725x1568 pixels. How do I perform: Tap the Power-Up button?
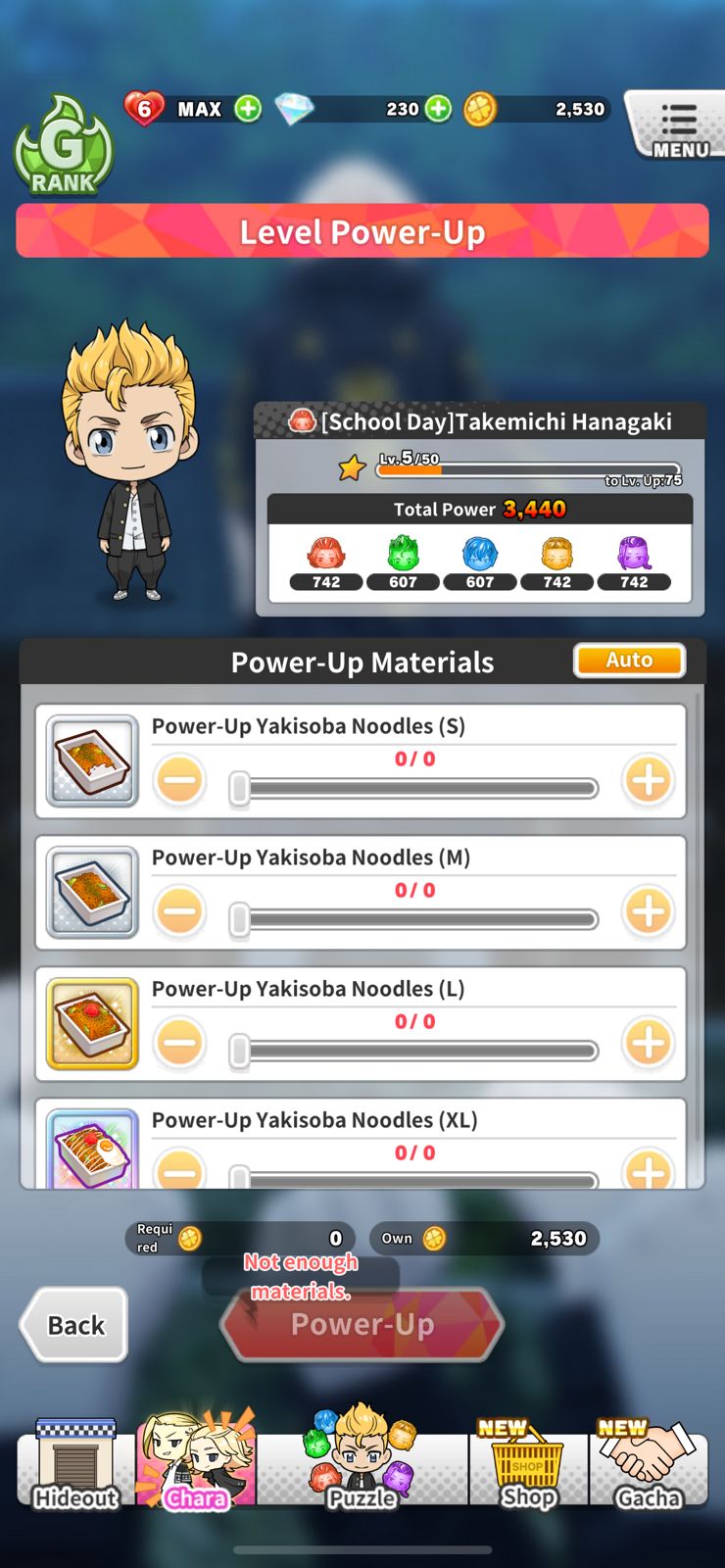pyautogui.click(x=362, y=1325)
